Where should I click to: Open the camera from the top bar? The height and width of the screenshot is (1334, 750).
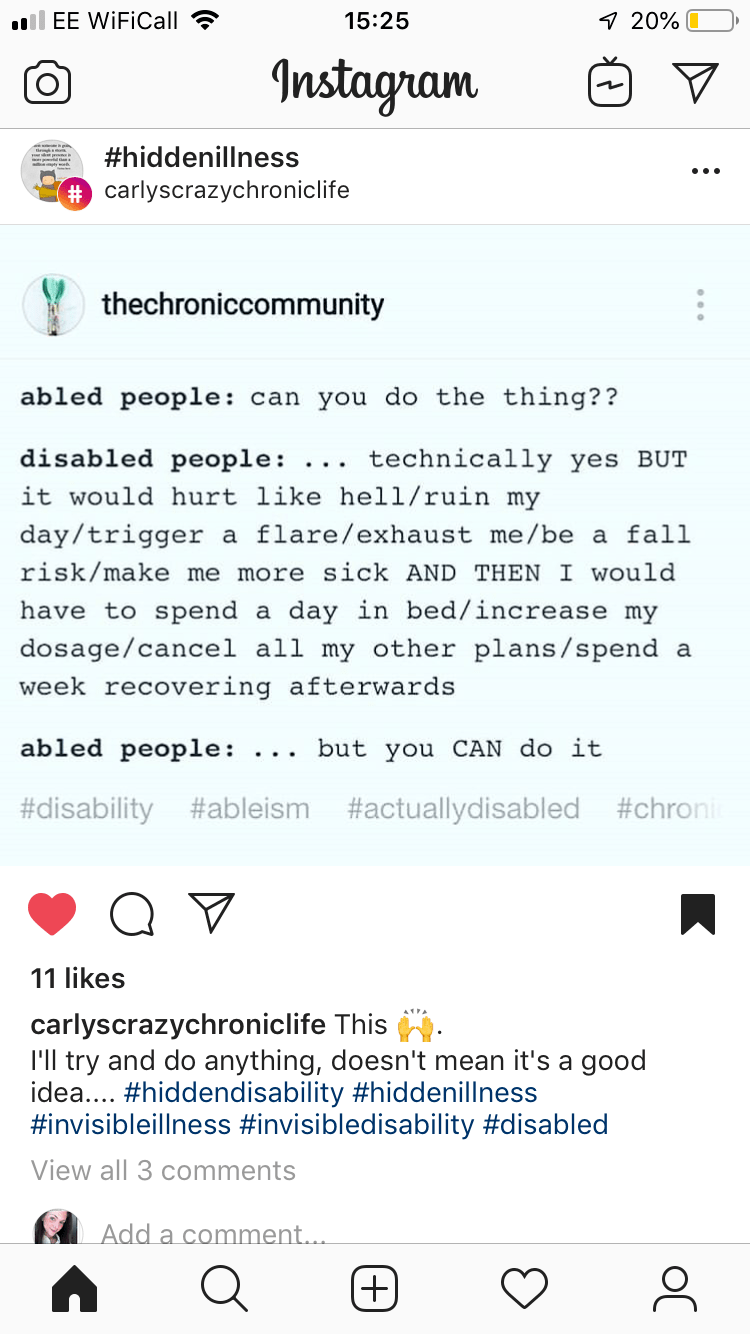[x=47, y=83]
